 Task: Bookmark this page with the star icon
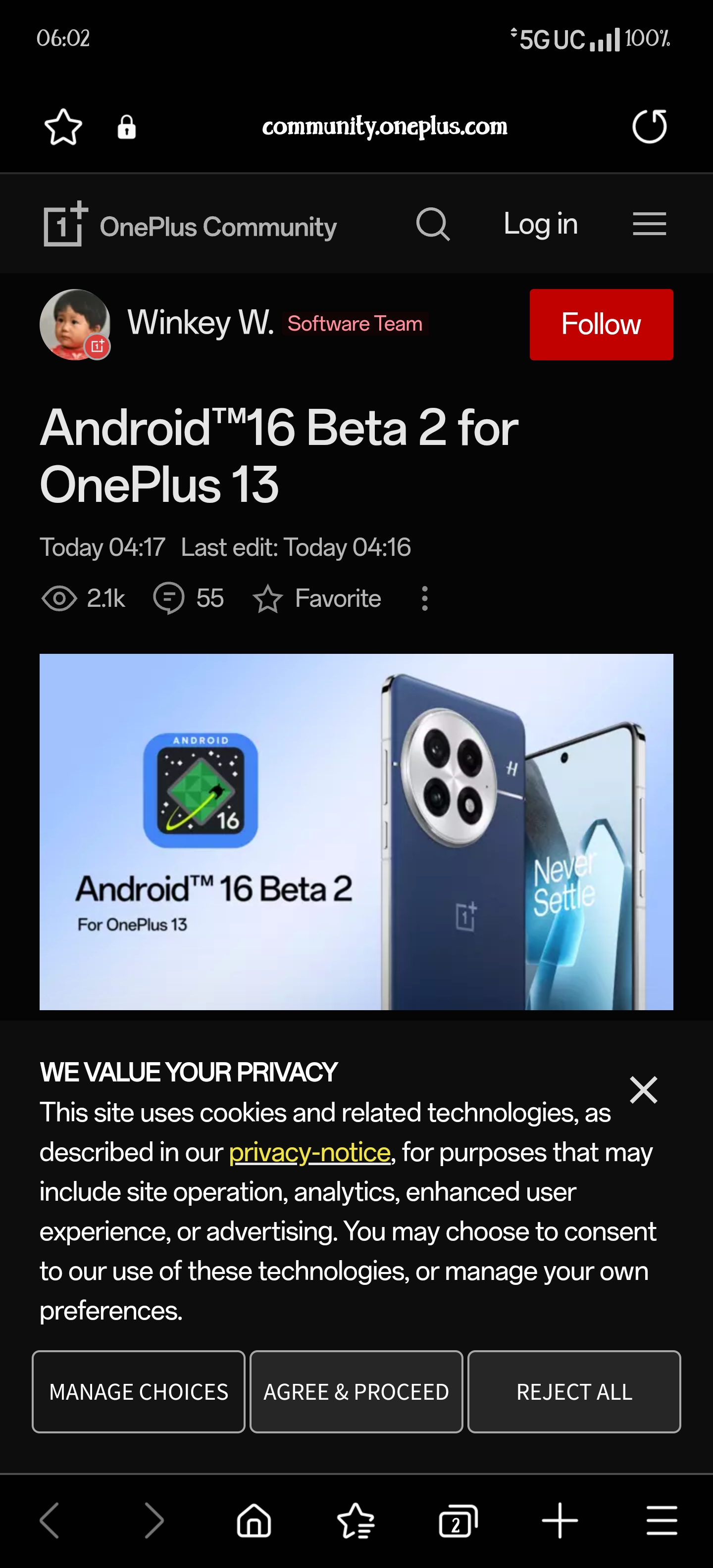pos(63,127)
